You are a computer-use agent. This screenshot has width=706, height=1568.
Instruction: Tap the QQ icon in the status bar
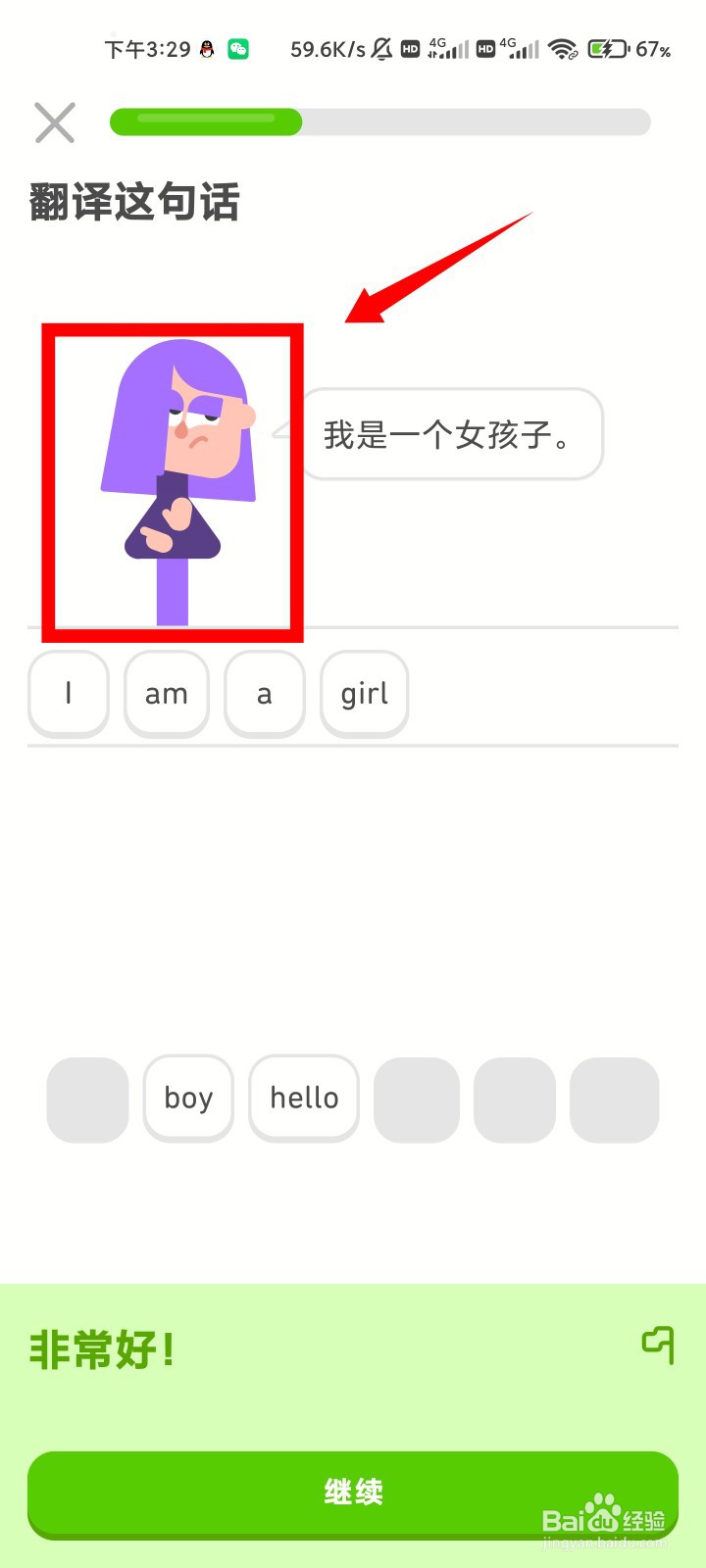click(x=206, y=47)
